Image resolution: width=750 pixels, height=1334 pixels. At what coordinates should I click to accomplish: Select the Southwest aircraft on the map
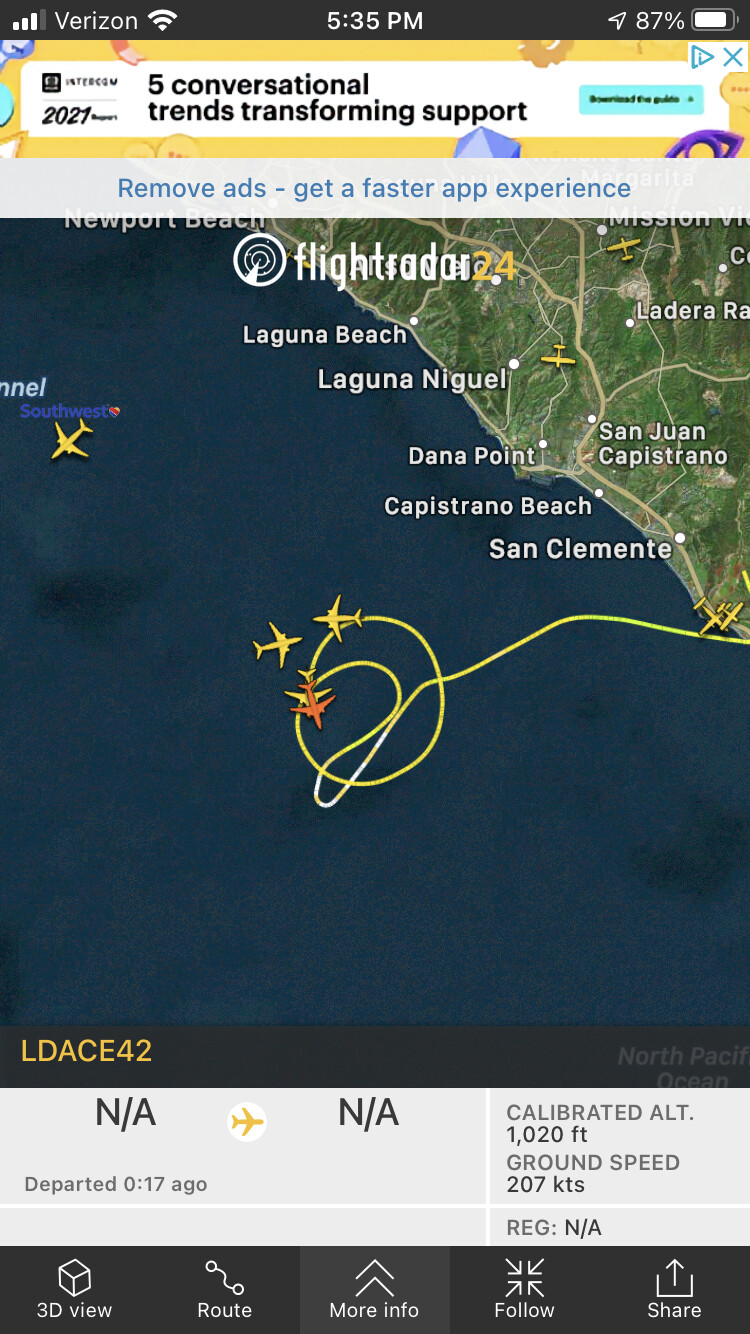tap(71, 439)
